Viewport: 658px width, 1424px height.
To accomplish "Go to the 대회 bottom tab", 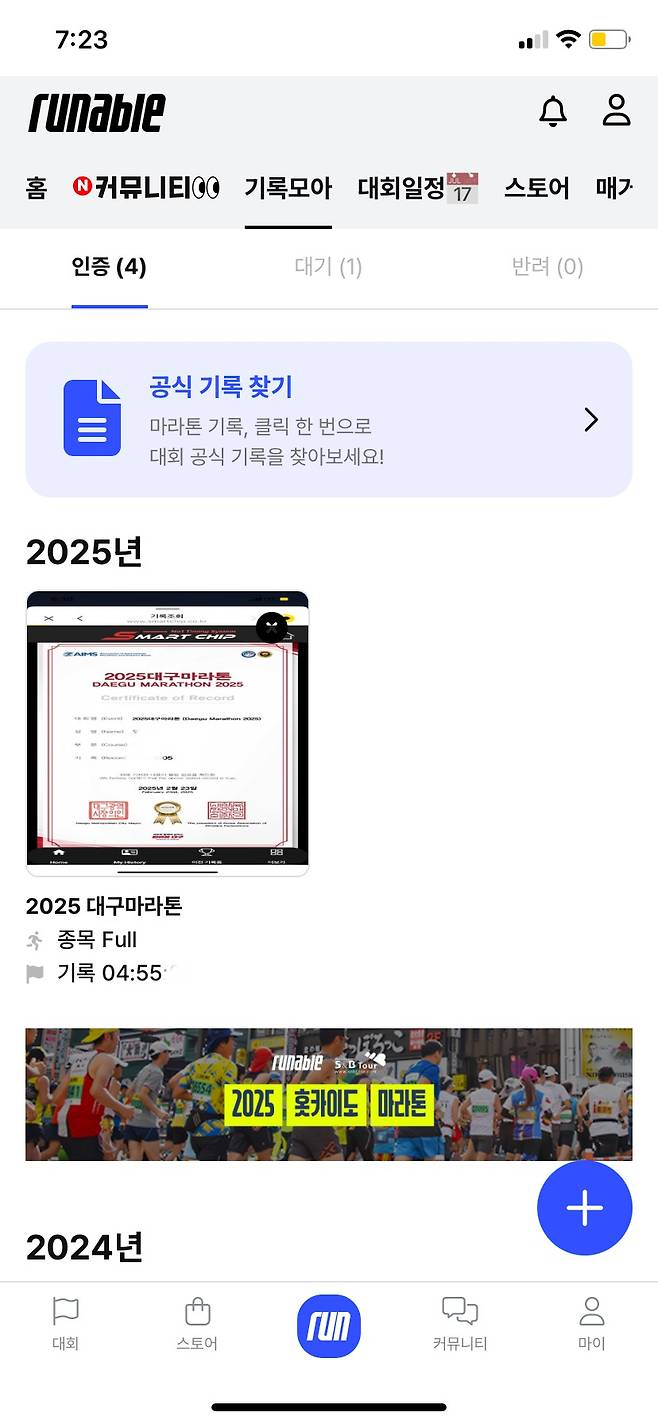I will tap(65, 1323).
